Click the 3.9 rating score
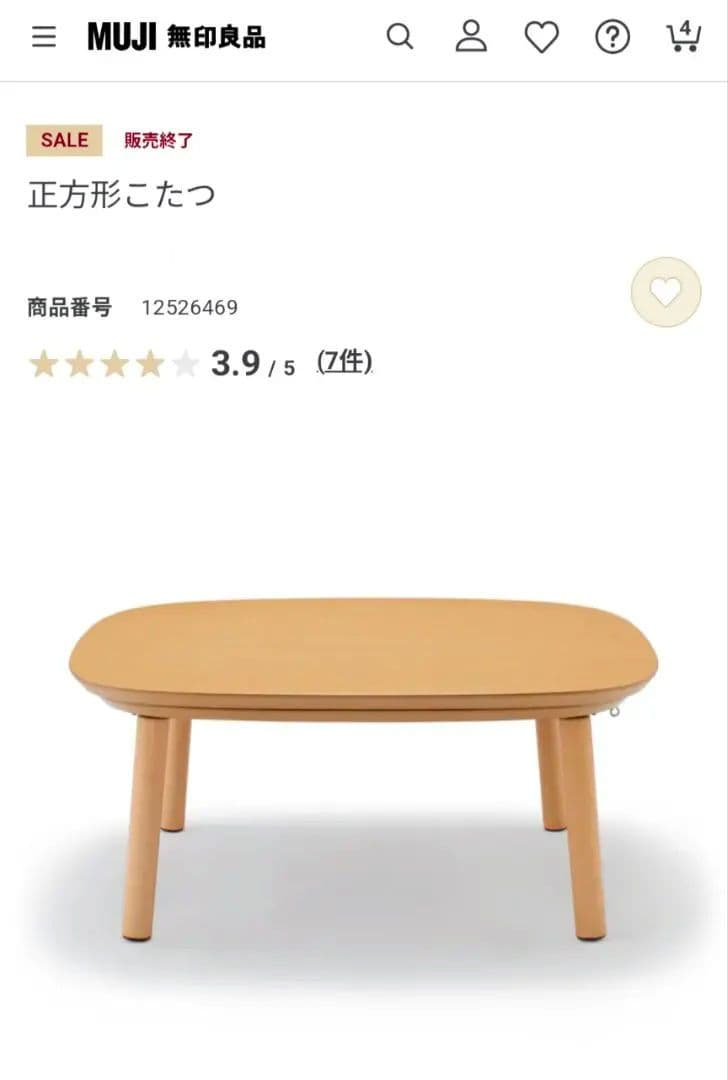The height and width of the screenshot is (1080, 728). click(234, 363)
